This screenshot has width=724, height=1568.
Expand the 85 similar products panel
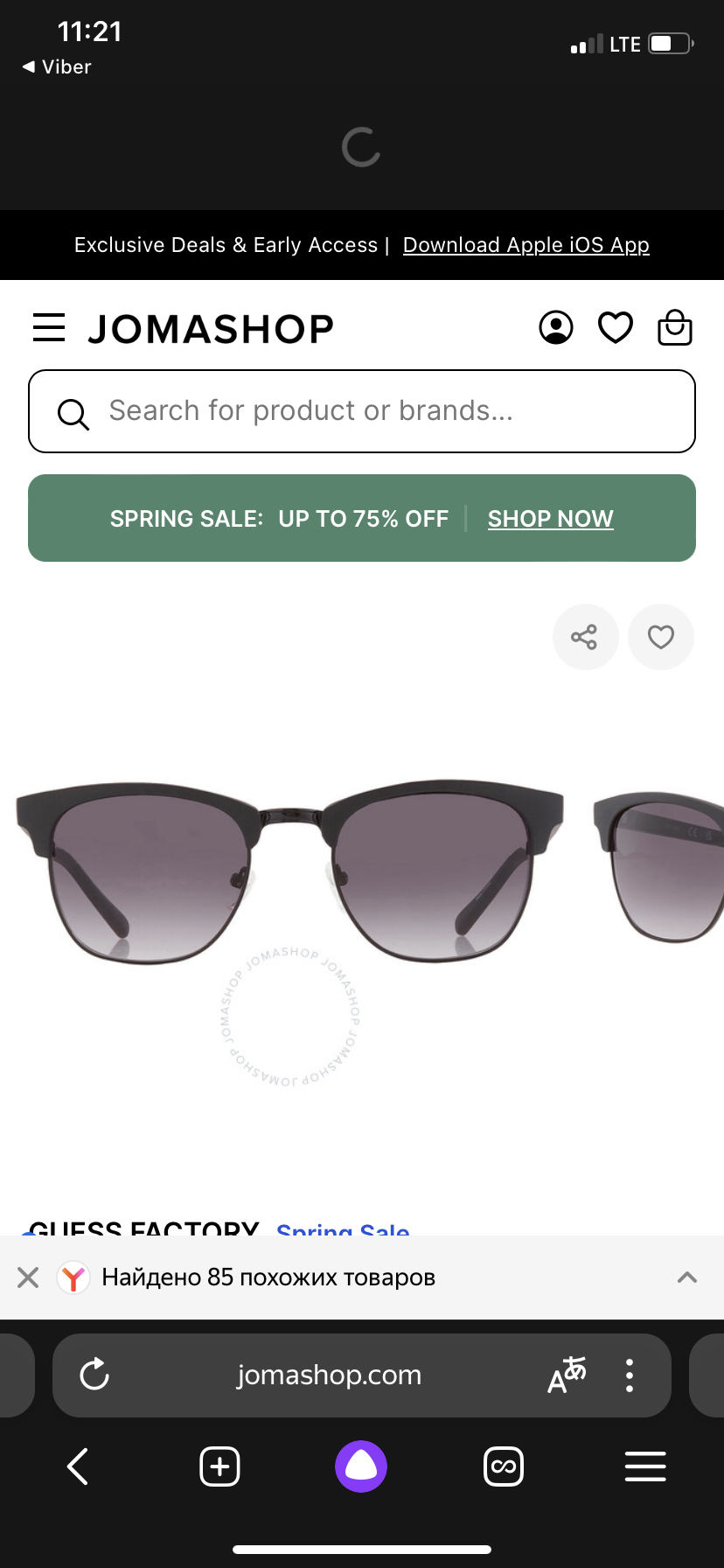point(687,1277)
